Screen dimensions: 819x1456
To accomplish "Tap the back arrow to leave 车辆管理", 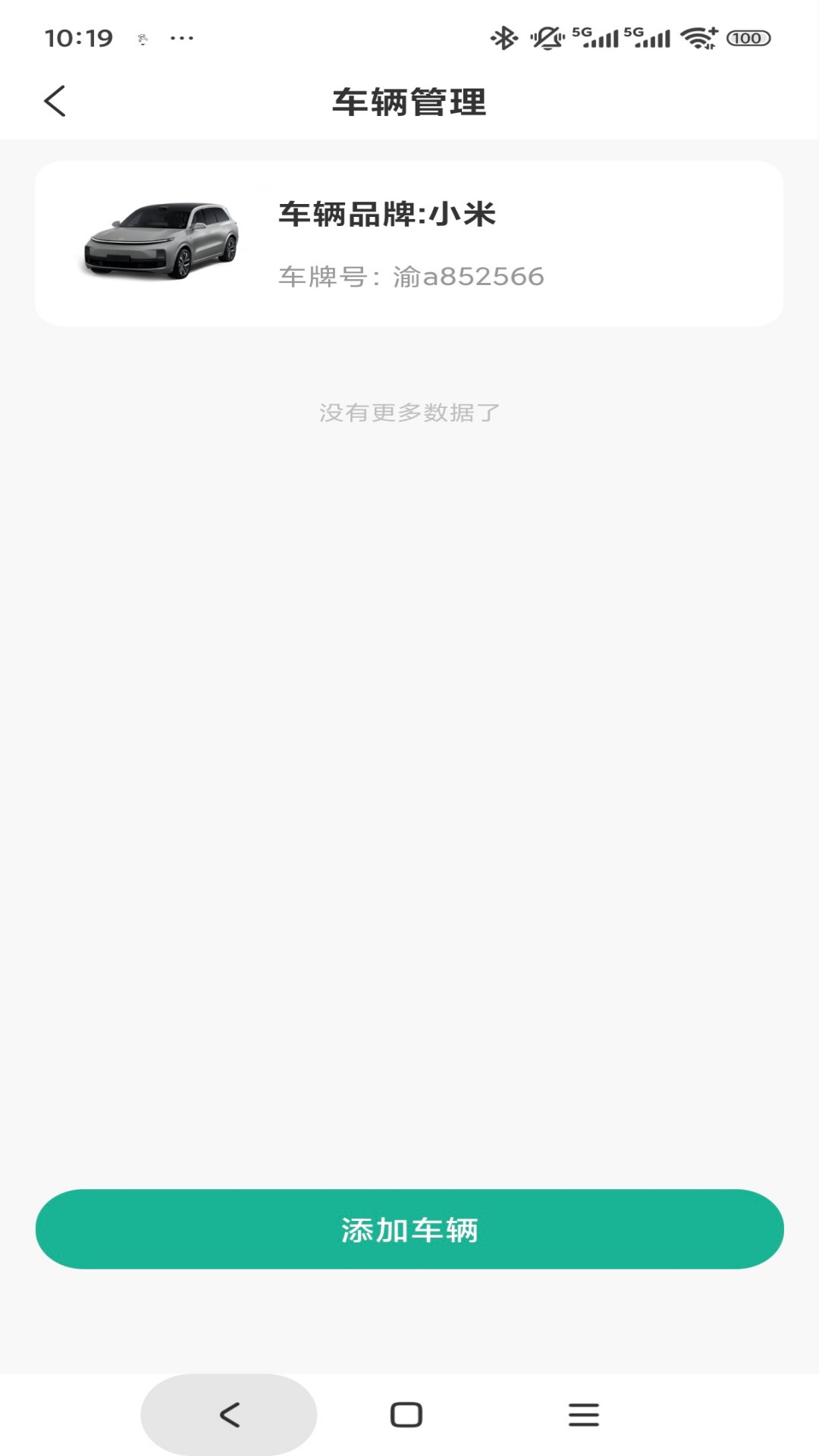I will point(54,100).
